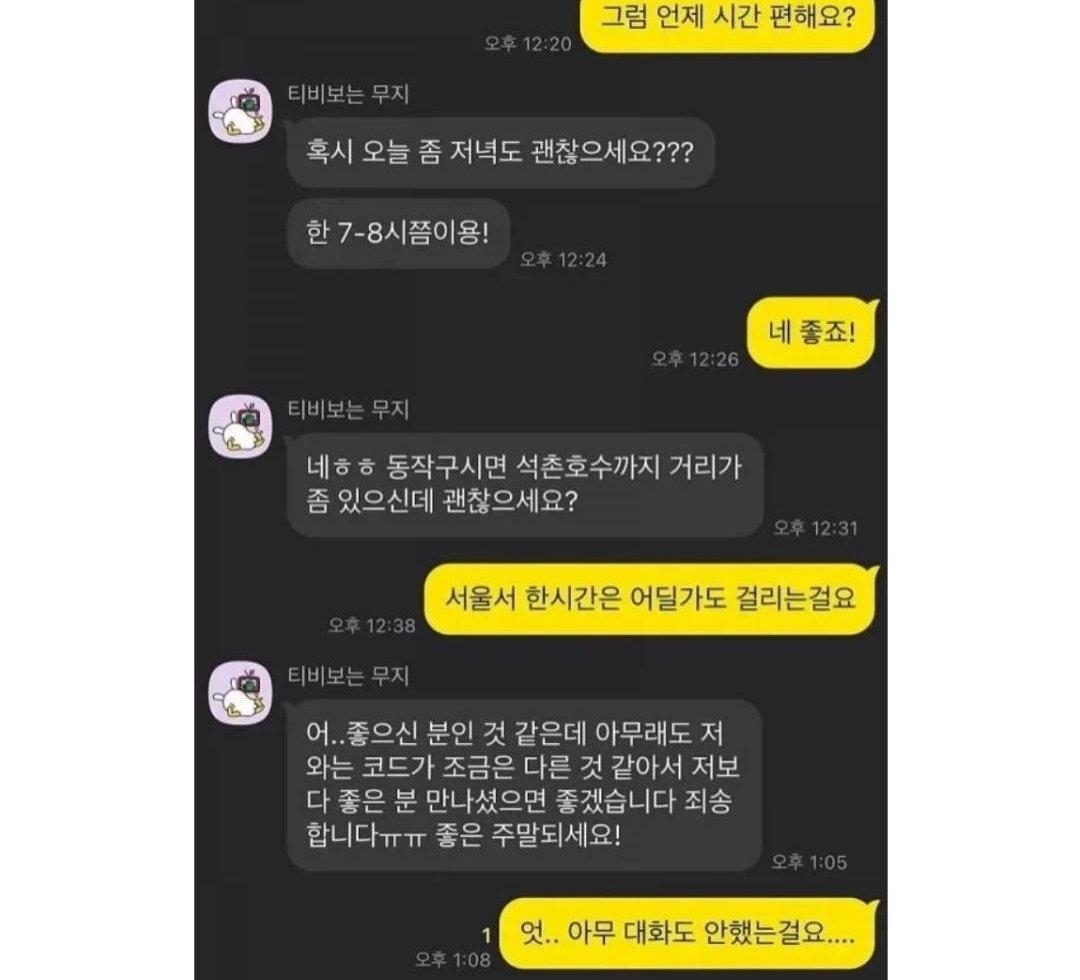View 티비보는 무지's profile beside the 죄송합니다 message
This screenshot has height=980, width=1080.
(240, 692)
